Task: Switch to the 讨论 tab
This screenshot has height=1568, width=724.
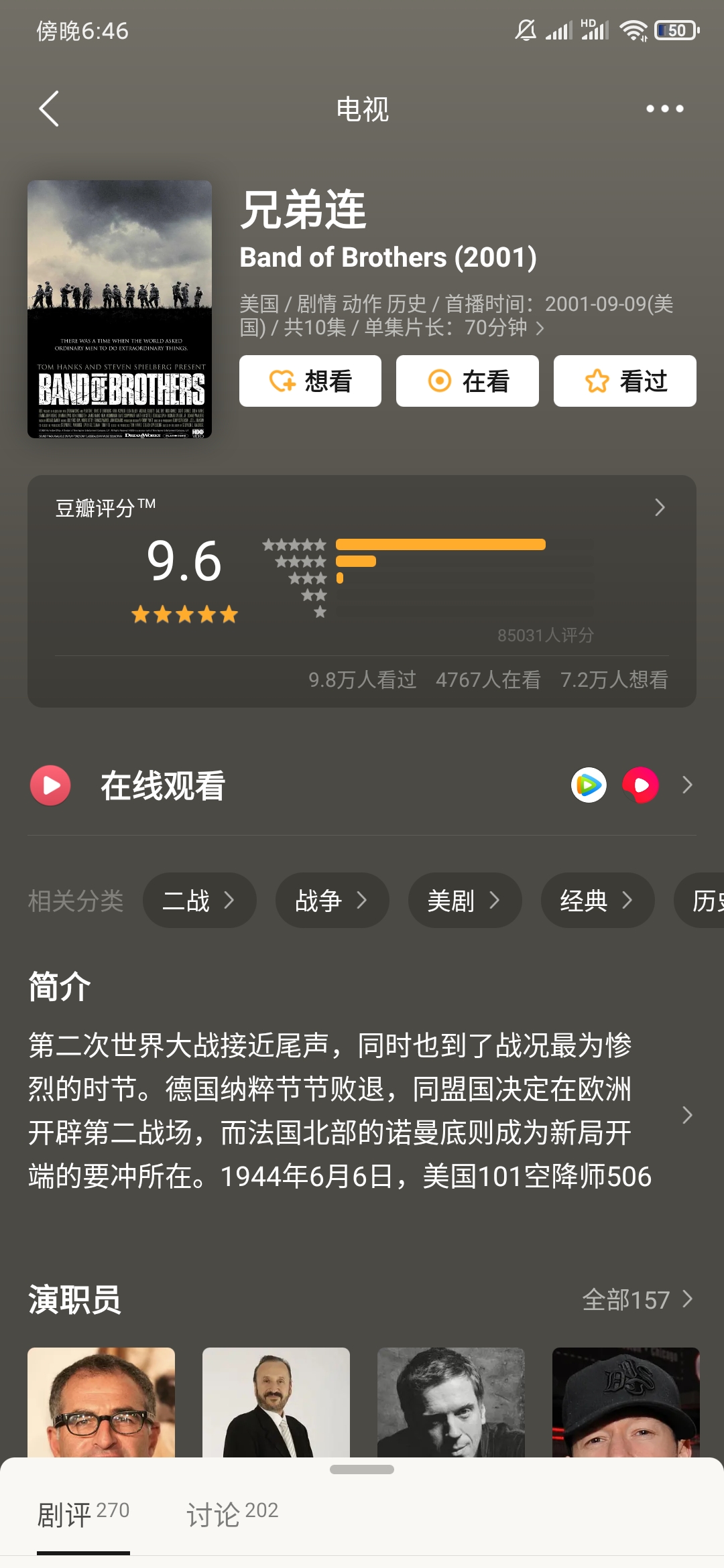Action: pyautogui.click(x=232, y=1514)
